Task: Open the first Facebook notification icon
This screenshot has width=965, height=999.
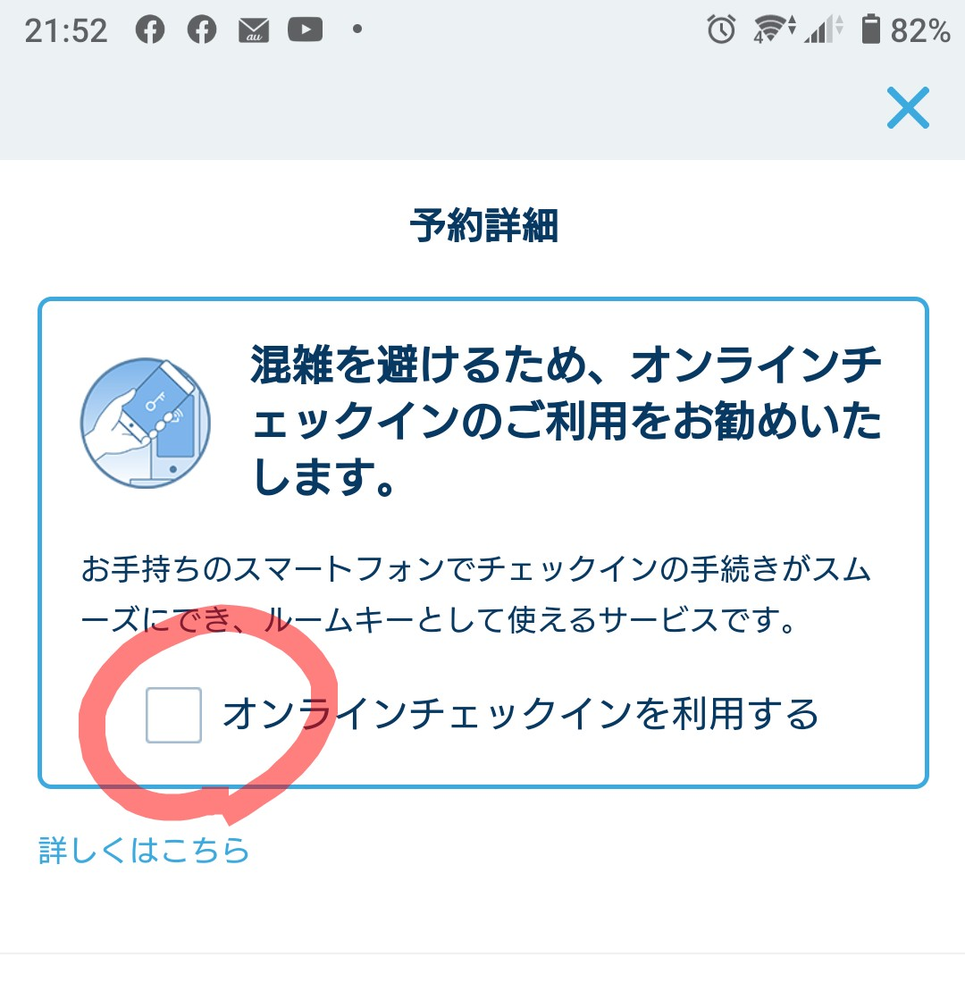Action: coord(151,29)
